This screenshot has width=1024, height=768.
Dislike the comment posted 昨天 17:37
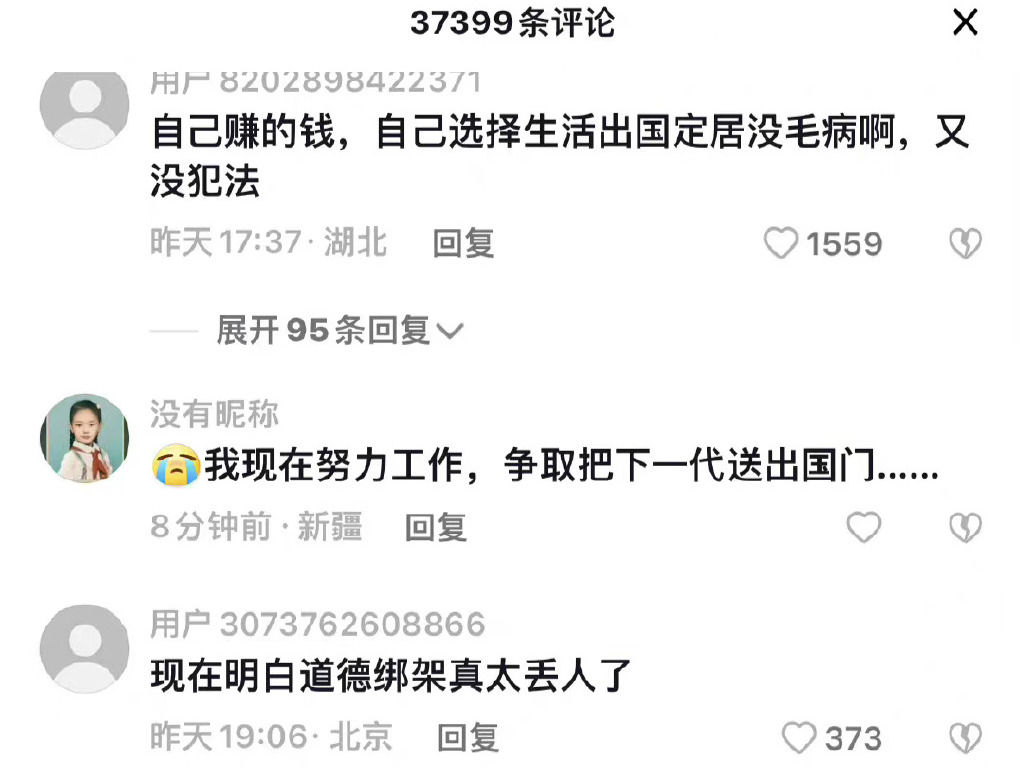point(965,244)
